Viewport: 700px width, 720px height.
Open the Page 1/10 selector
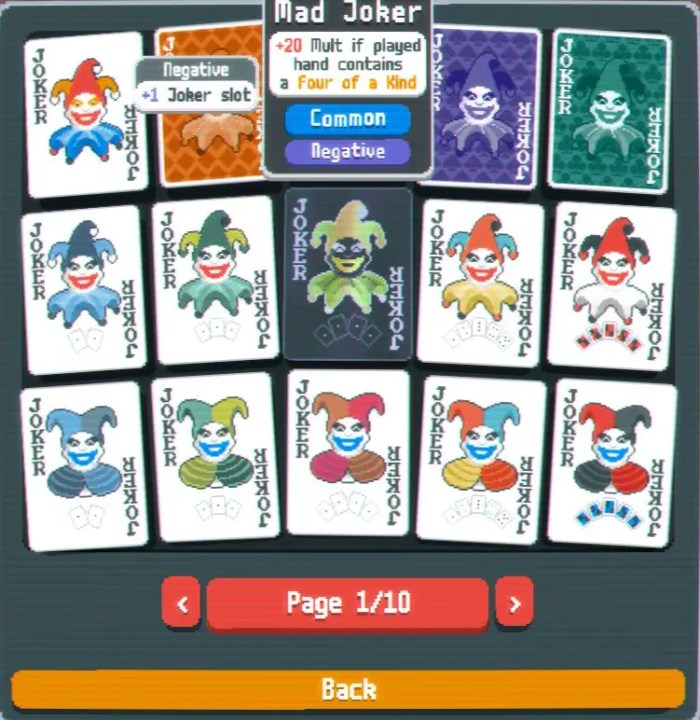point(347,603)
